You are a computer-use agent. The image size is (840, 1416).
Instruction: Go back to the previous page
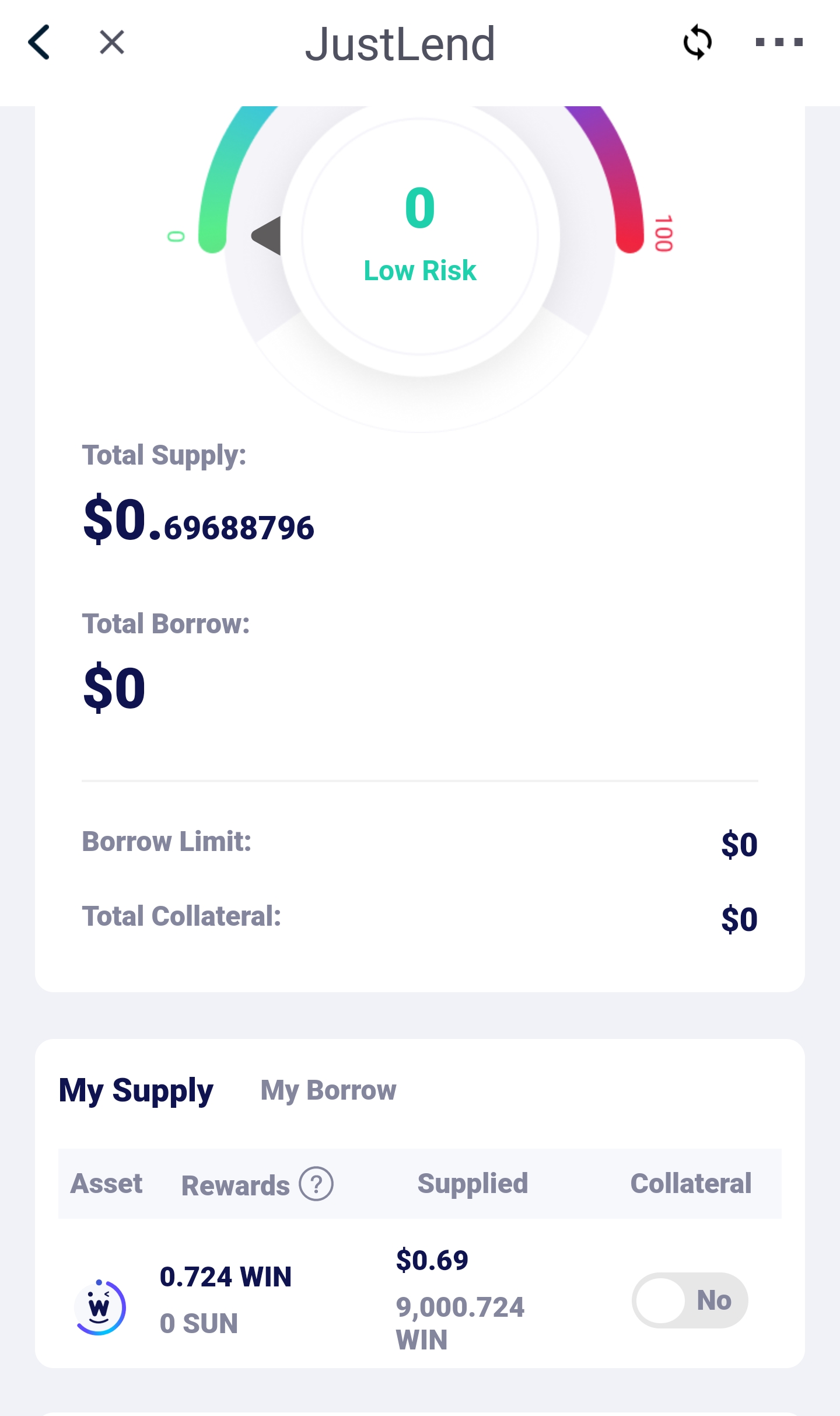point(40,43)
